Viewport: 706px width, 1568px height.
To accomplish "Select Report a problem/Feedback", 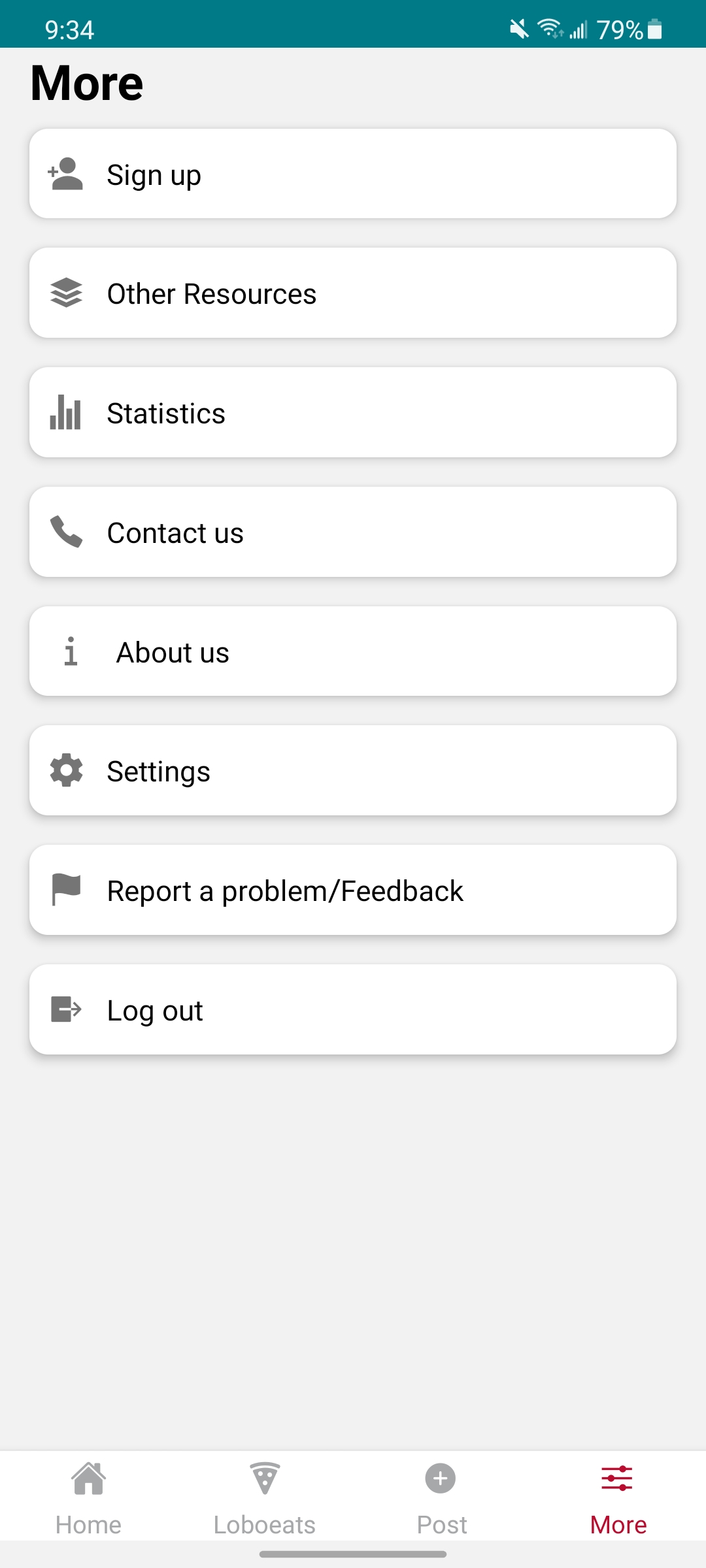I will pos(353,890).
